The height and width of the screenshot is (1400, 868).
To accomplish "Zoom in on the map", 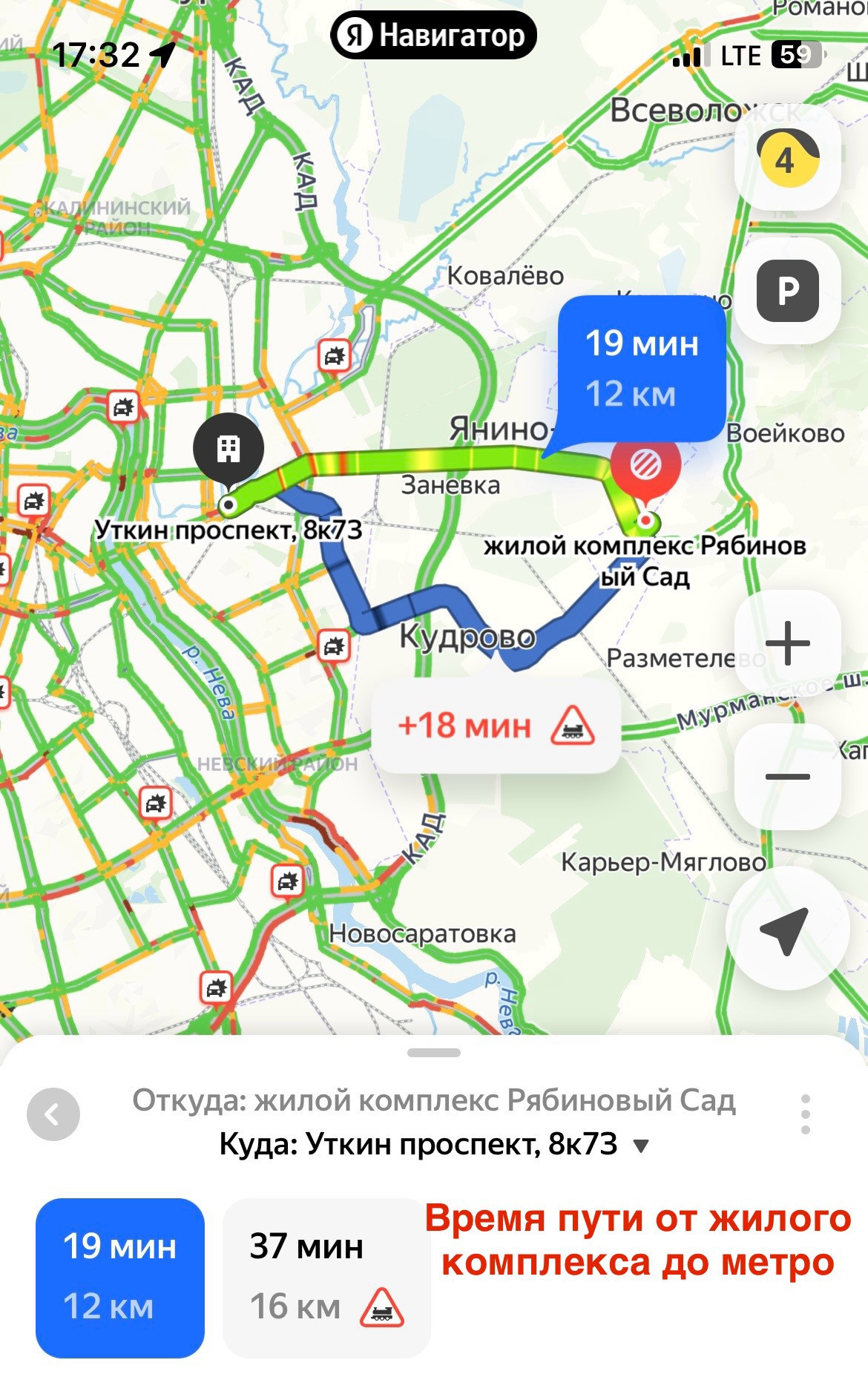I will click(787, 643).
